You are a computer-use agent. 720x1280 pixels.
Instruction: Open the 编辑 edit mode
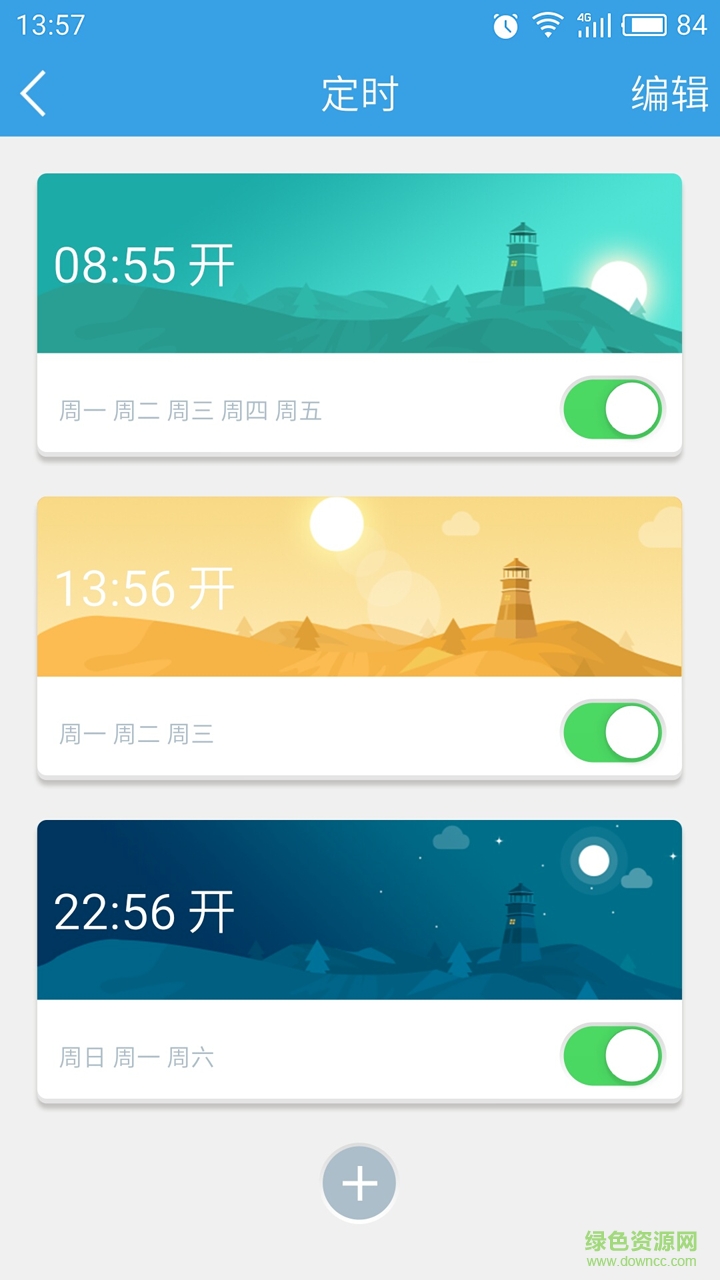coord(668,94)
